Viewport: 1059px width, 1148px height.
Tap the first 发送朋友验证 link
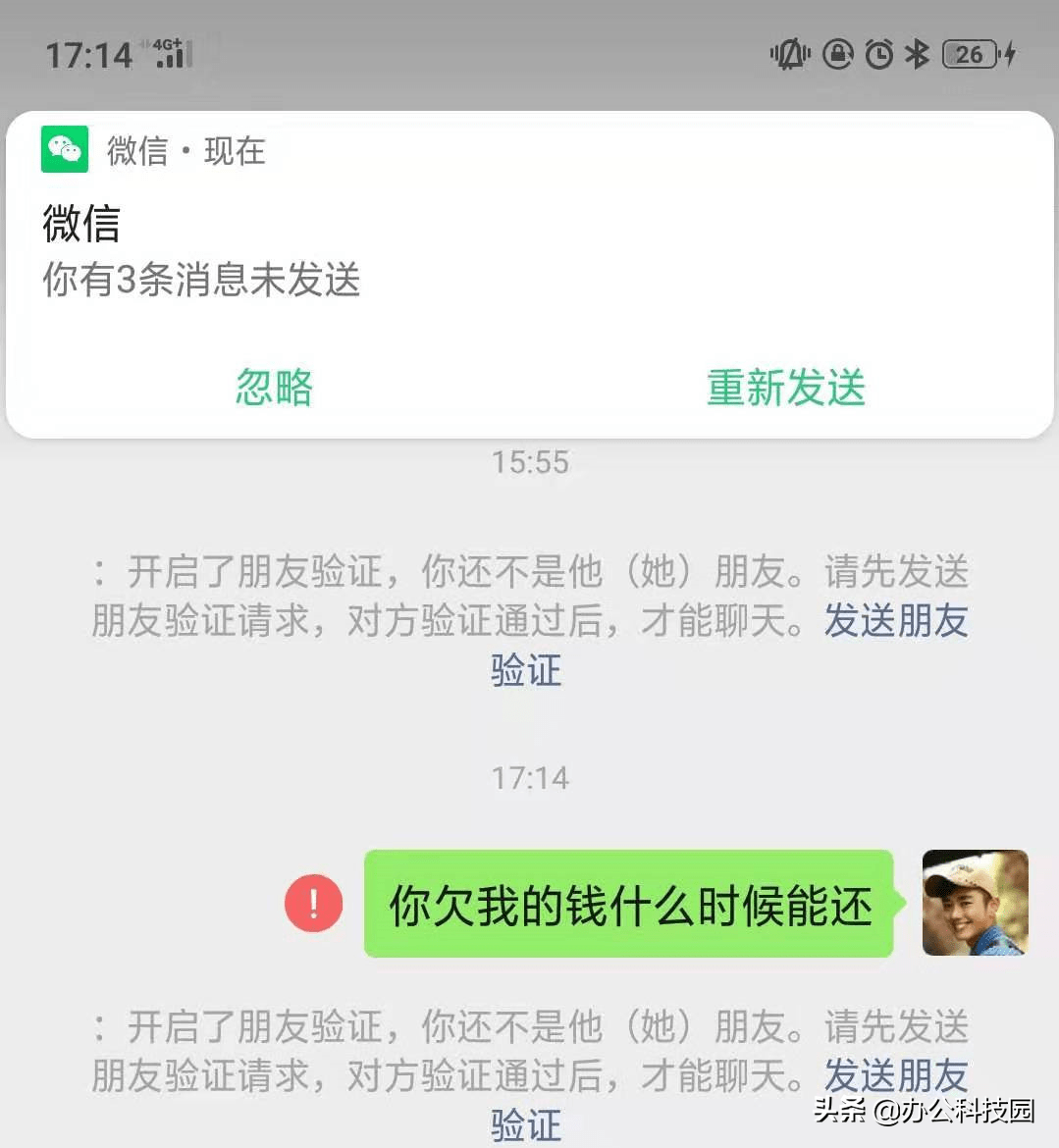(894, 621)
